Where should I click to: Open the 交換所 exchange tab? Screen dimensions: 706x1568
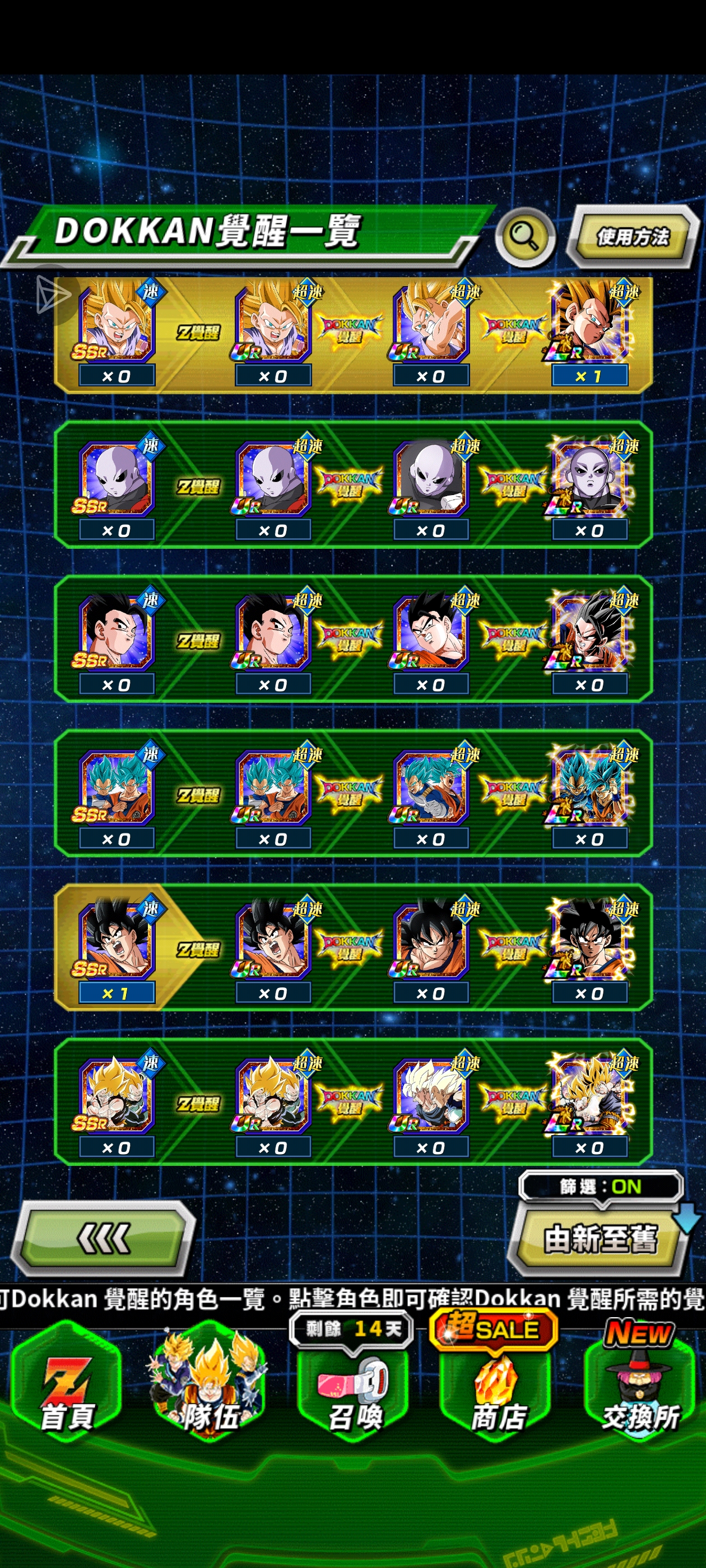pyautogui.click(x=640, y=1393)
